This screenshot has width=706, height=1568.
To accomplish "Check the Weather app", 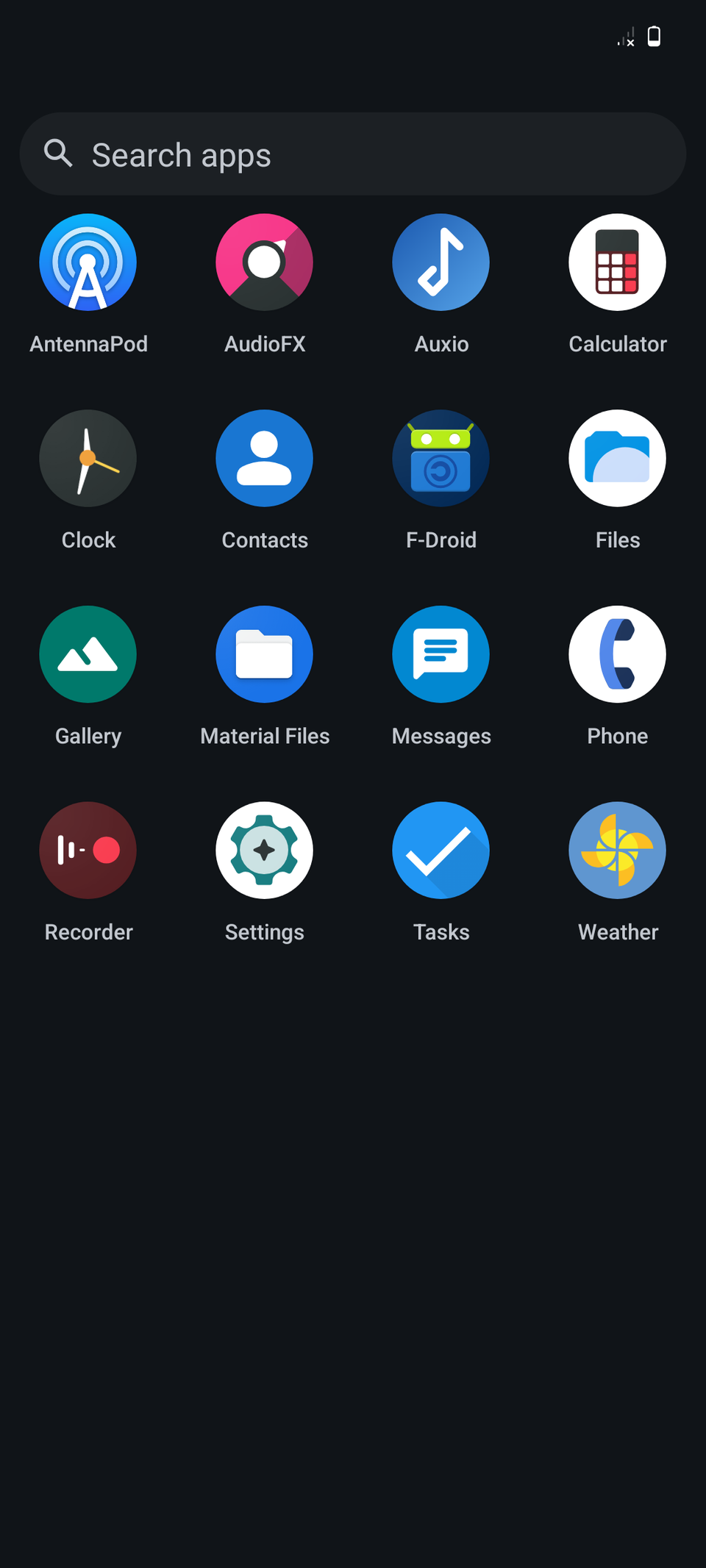I will pos(618,851).
